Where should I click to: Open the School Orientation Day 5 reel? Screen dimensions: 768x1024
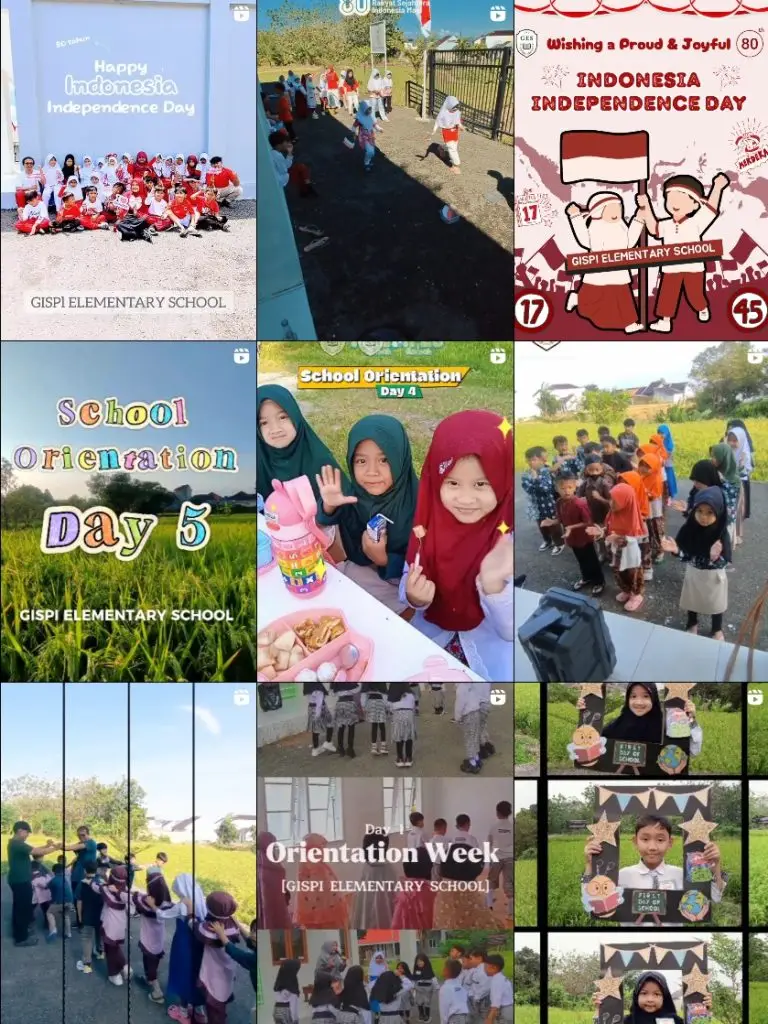pos(127,512)
